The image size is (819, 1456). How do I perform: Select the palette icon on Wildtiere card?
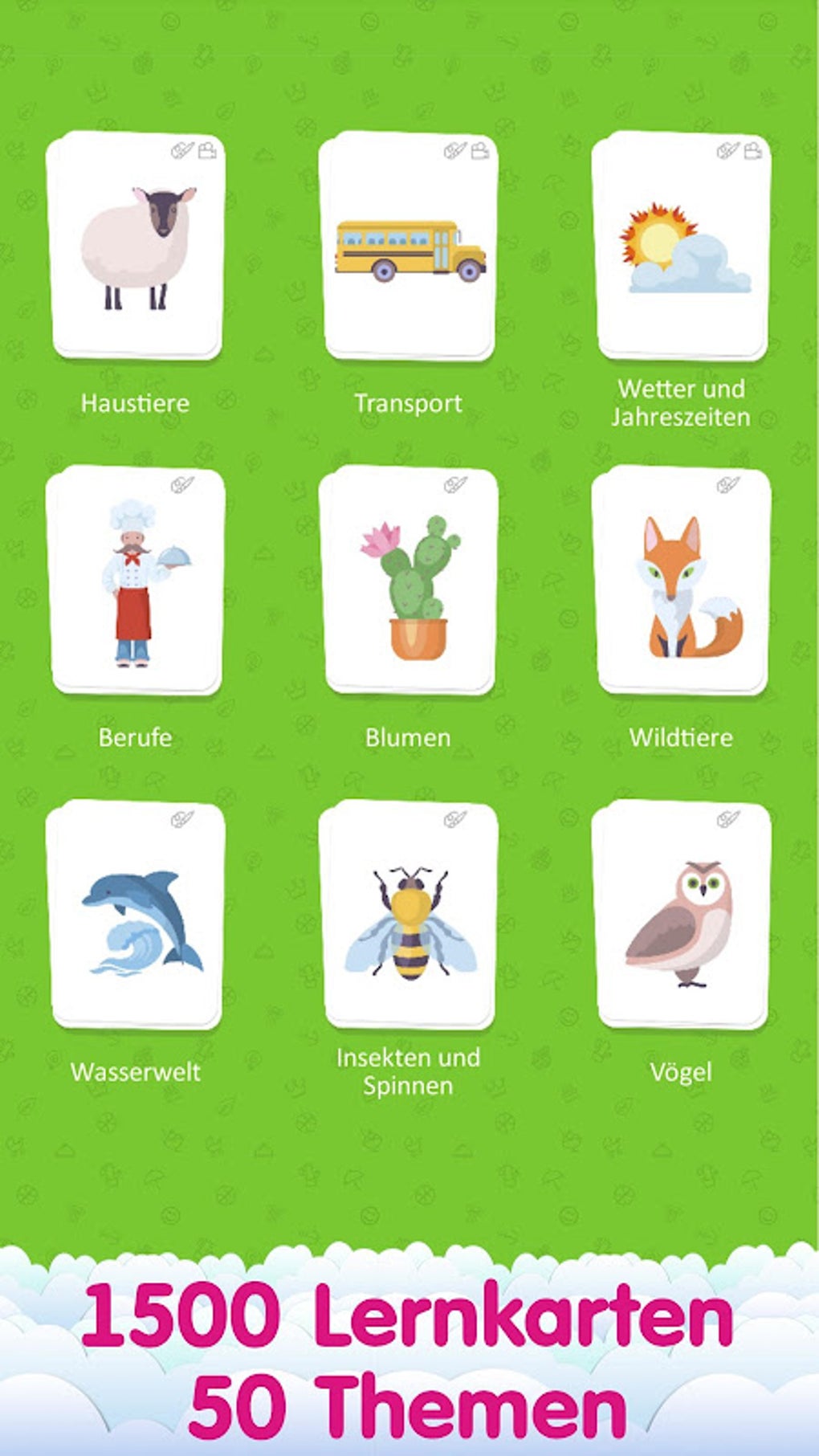click(x=727, y=487)
